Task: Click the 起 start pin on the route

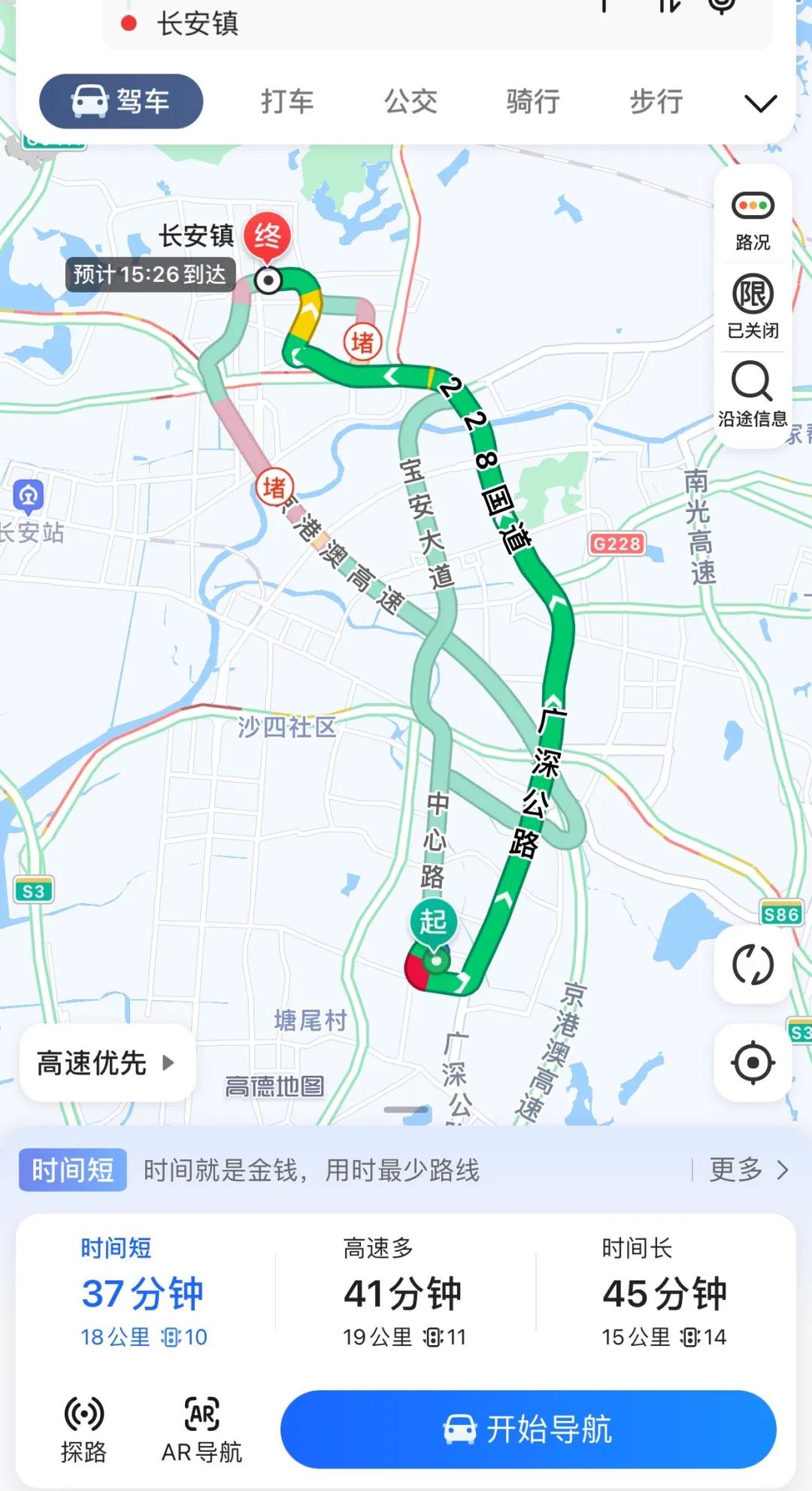Action: (x=435, y=919)
